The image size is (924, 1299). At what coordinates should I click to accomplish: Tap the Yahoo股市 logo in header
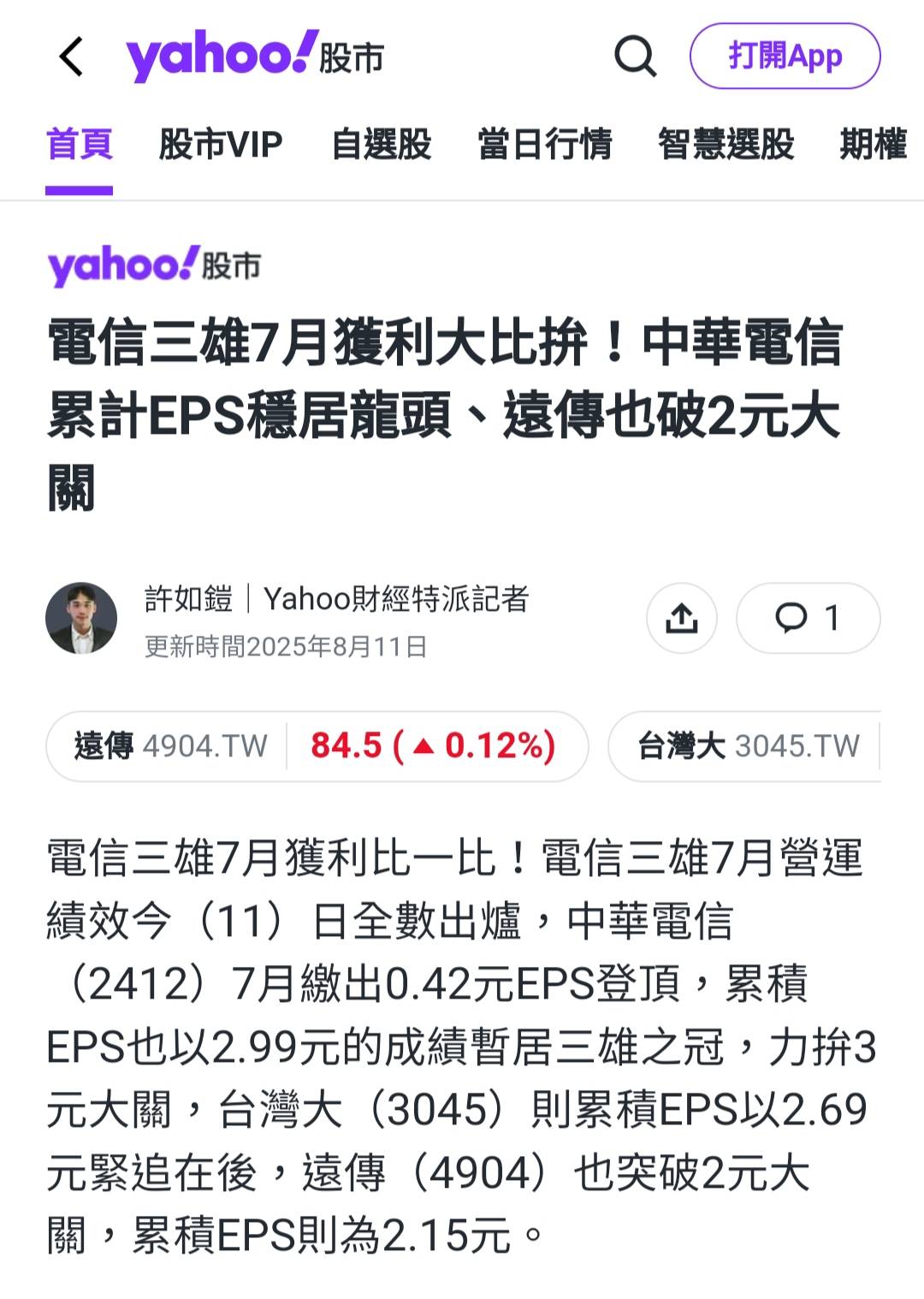tap(255, 57)
